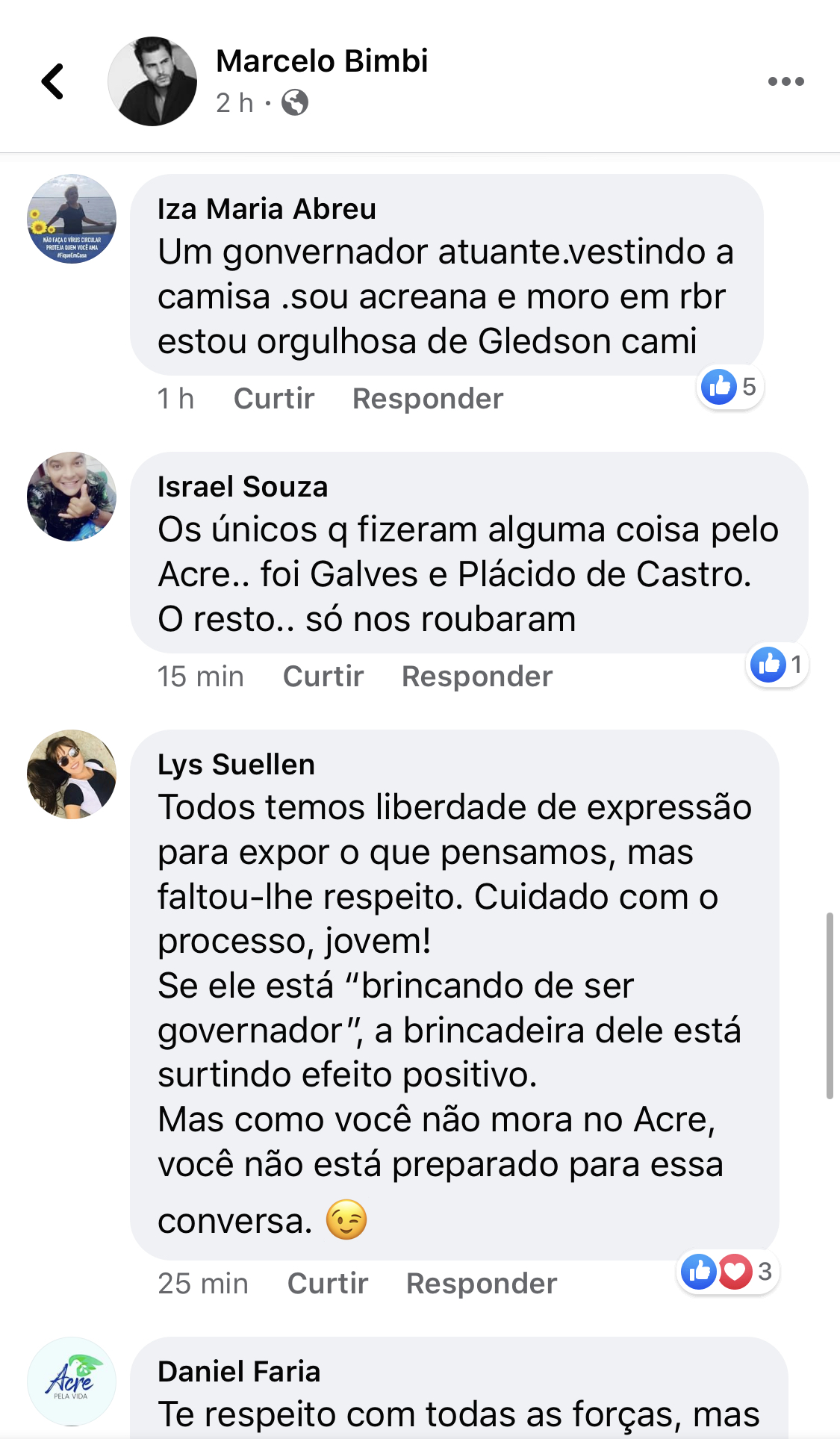
Task: View reactions on Iza Maria Abreu's comment
Action: coord(729,387)
